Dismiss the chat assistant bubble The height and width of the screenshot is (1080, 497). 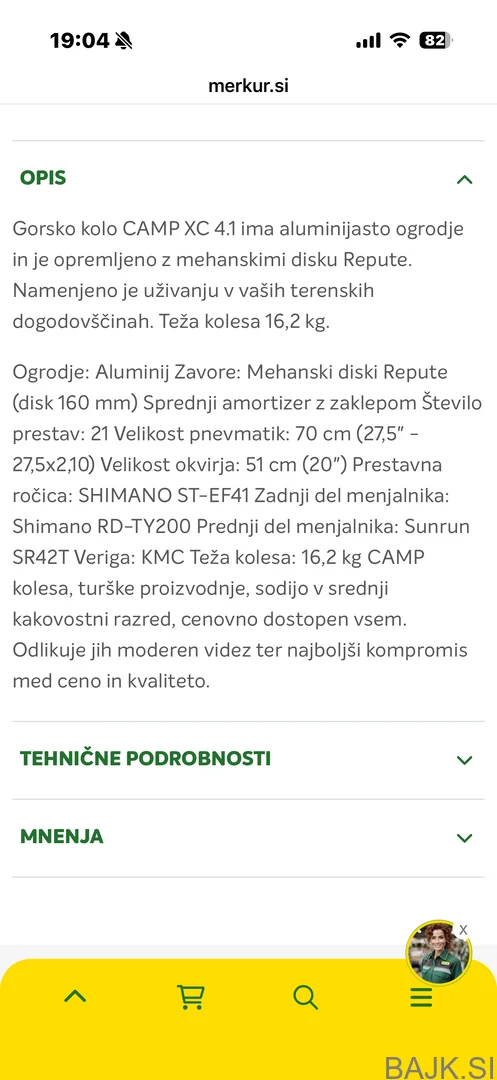pos(463,930)
